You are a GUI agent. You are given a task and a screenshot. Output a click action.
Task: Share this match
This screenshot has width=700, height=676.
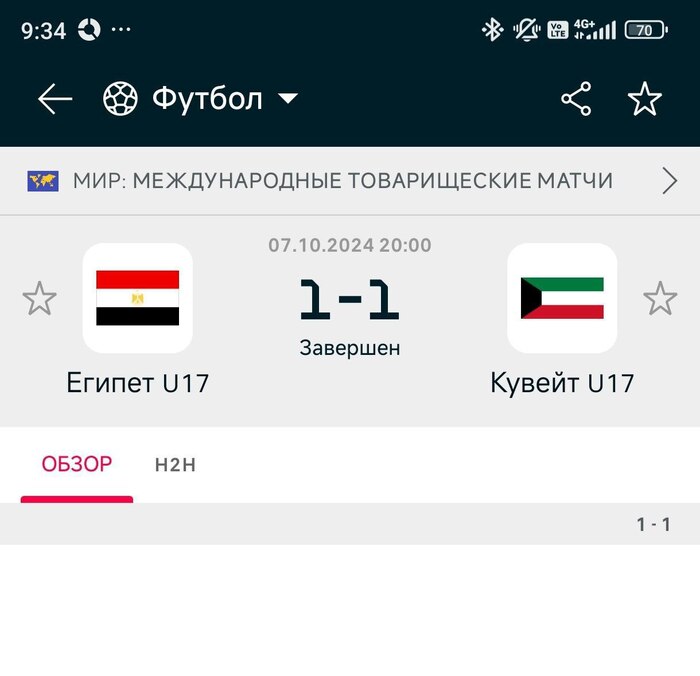tap(576, 99)
